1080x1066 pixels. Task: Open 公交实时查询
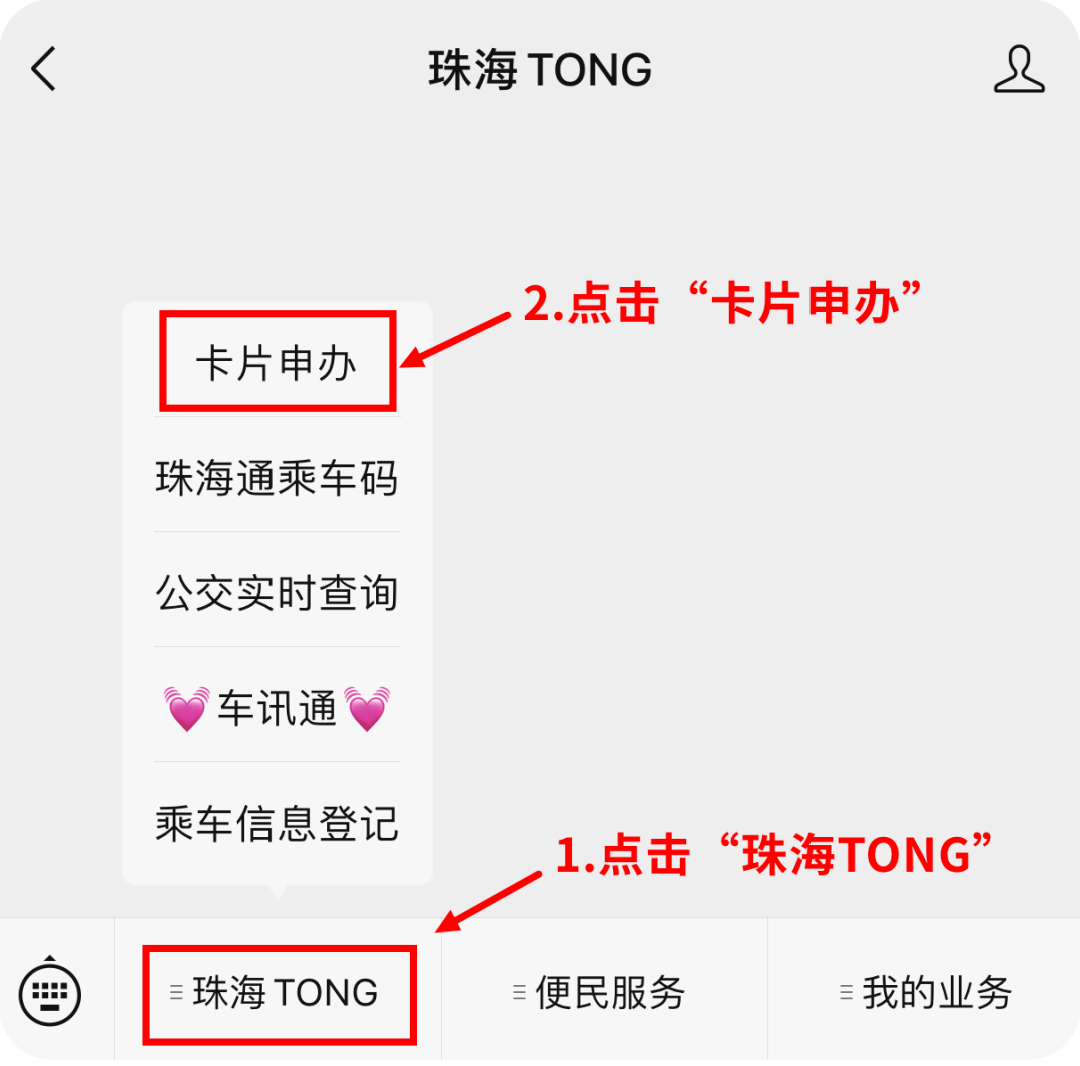[277, 593]
